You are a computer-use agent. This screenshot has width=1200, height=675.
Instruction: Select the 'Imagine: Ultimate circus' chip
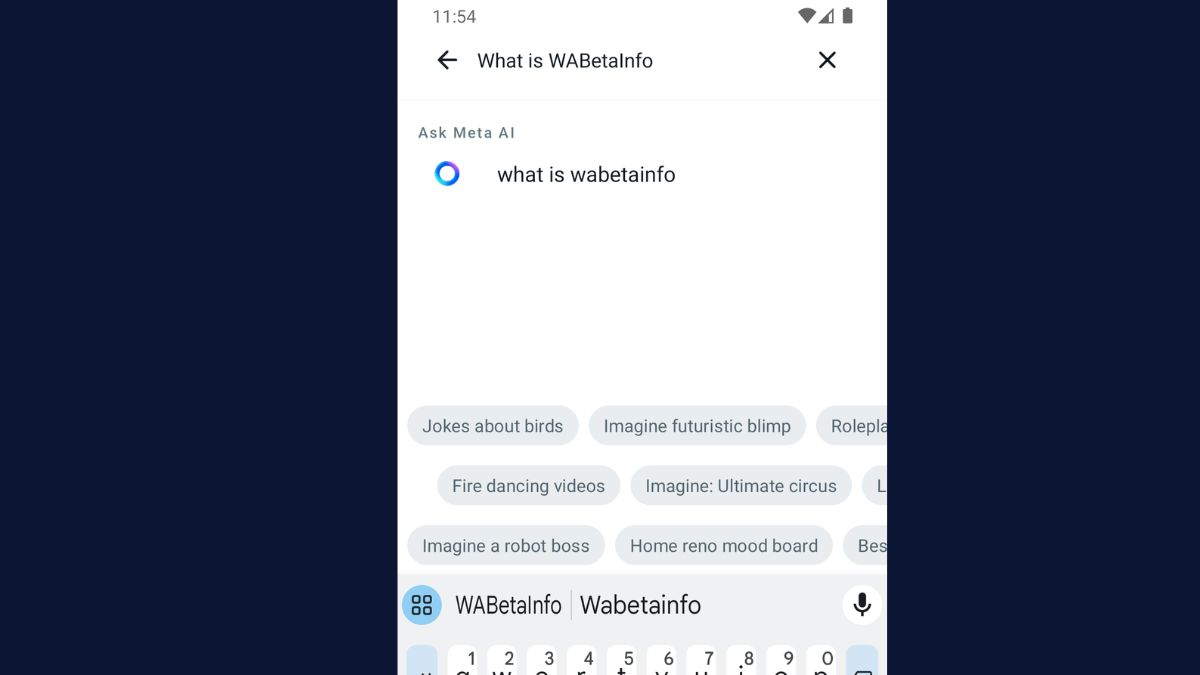click(x=740, y=486)
